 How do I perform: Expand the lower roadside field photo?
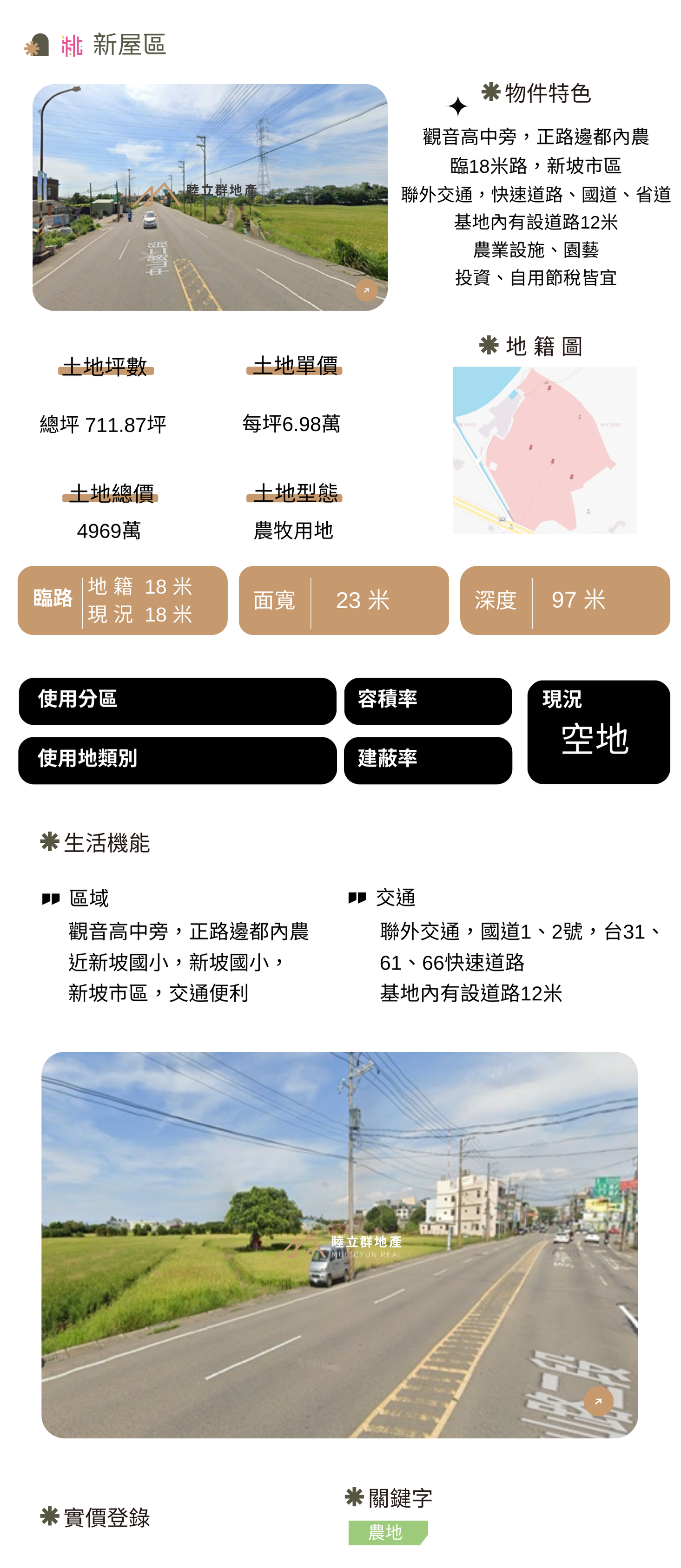[x=597, y=1401]
